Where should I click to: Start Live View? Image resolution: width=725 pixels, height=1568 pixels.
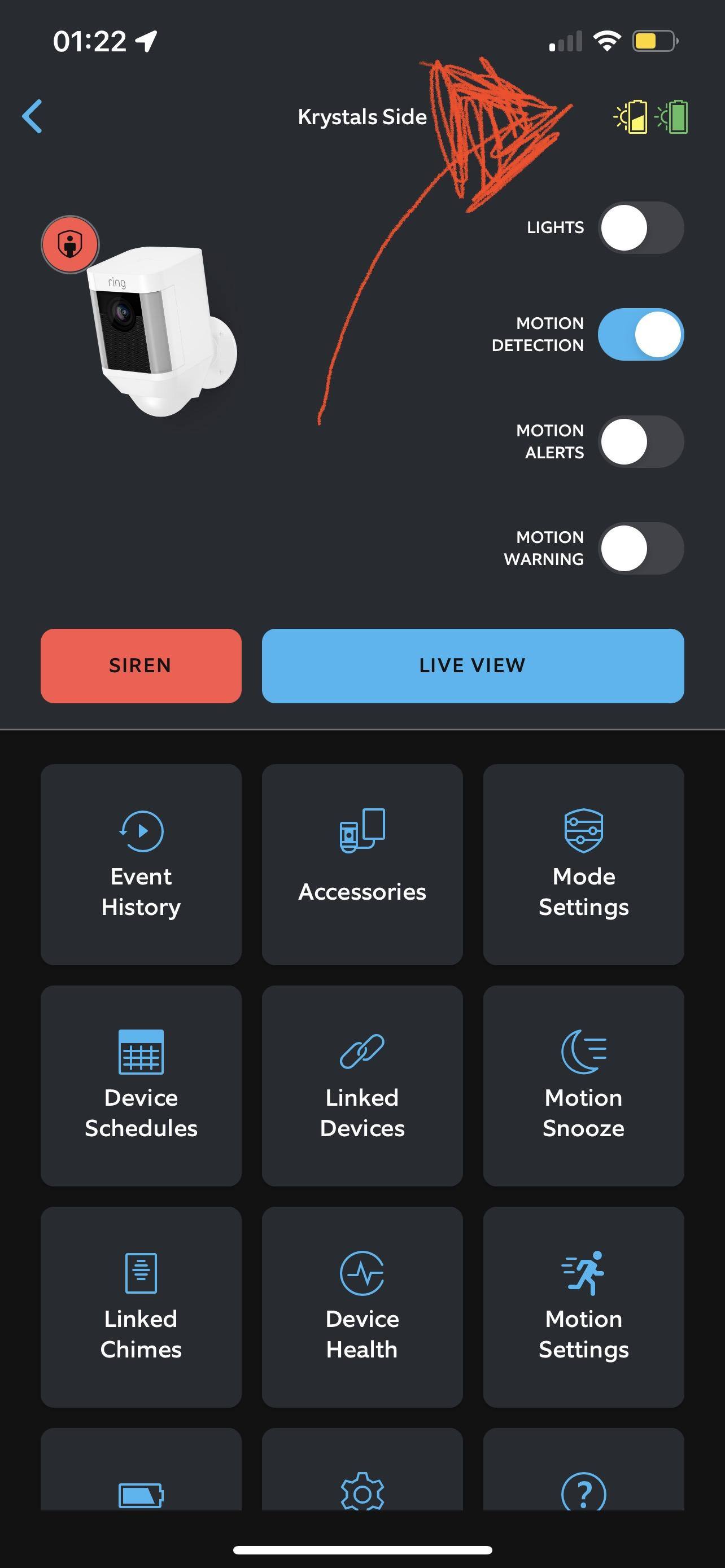pos(473,665)
